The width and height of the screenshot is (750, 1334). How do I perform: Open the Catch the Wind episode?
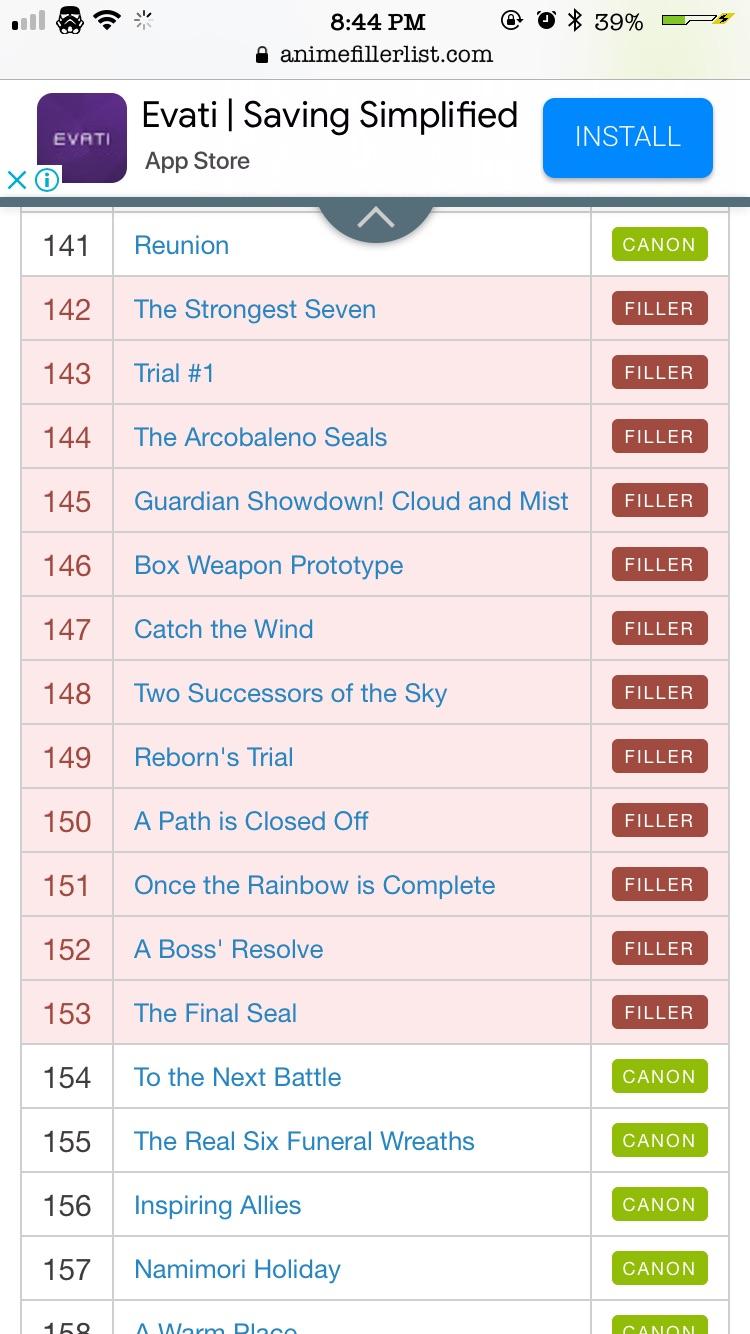pyautogui.click(x=223, y=629)
